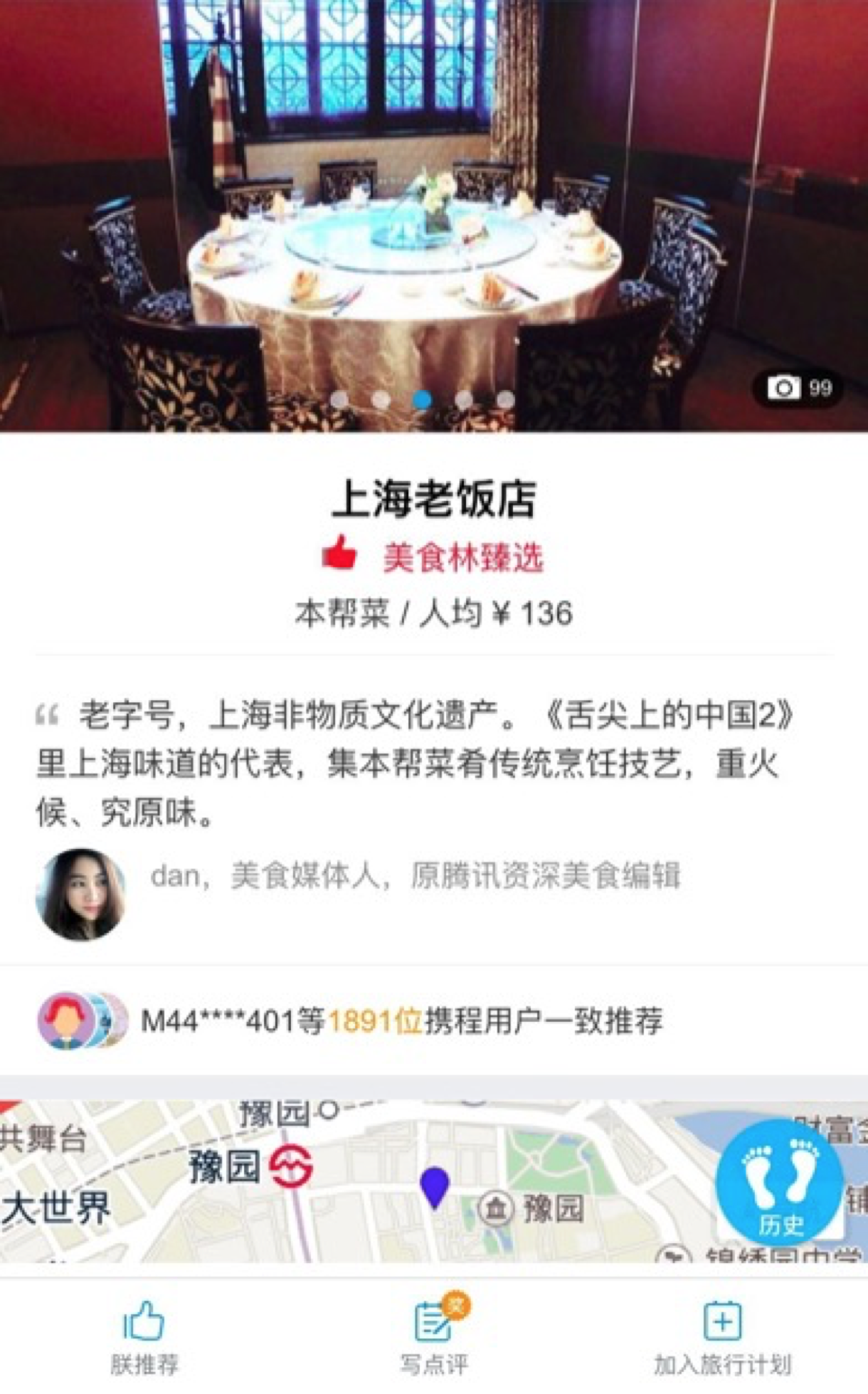View the 1891位携程用户 recommendation list
Image resolution: width=868 pixels, height=1394 pixels.
tap(402, 1021)
